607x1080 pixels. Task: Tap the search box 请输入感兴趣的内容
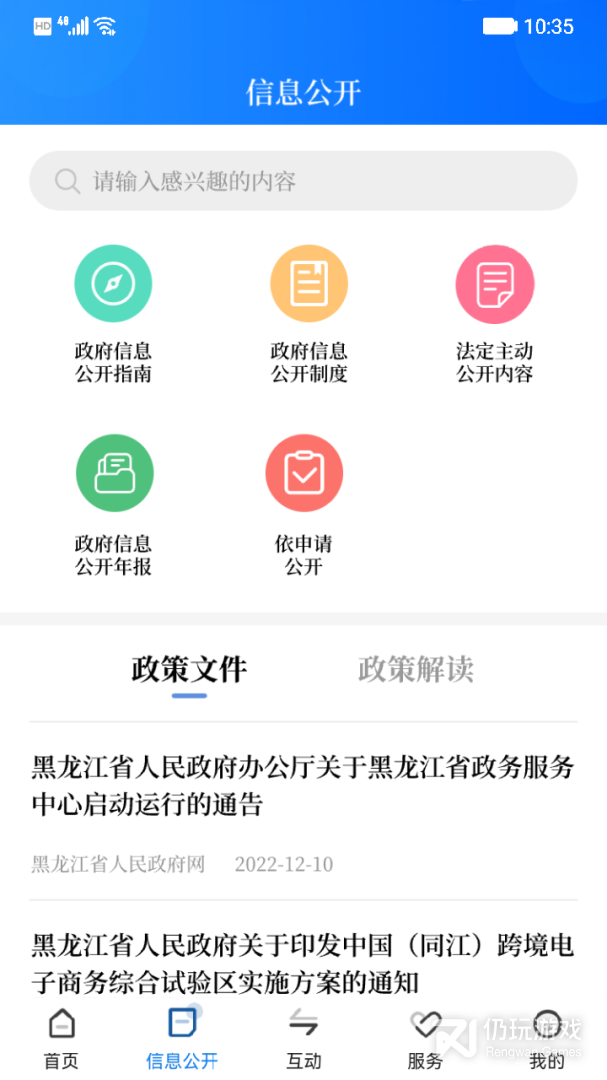[x=303, y=181]
